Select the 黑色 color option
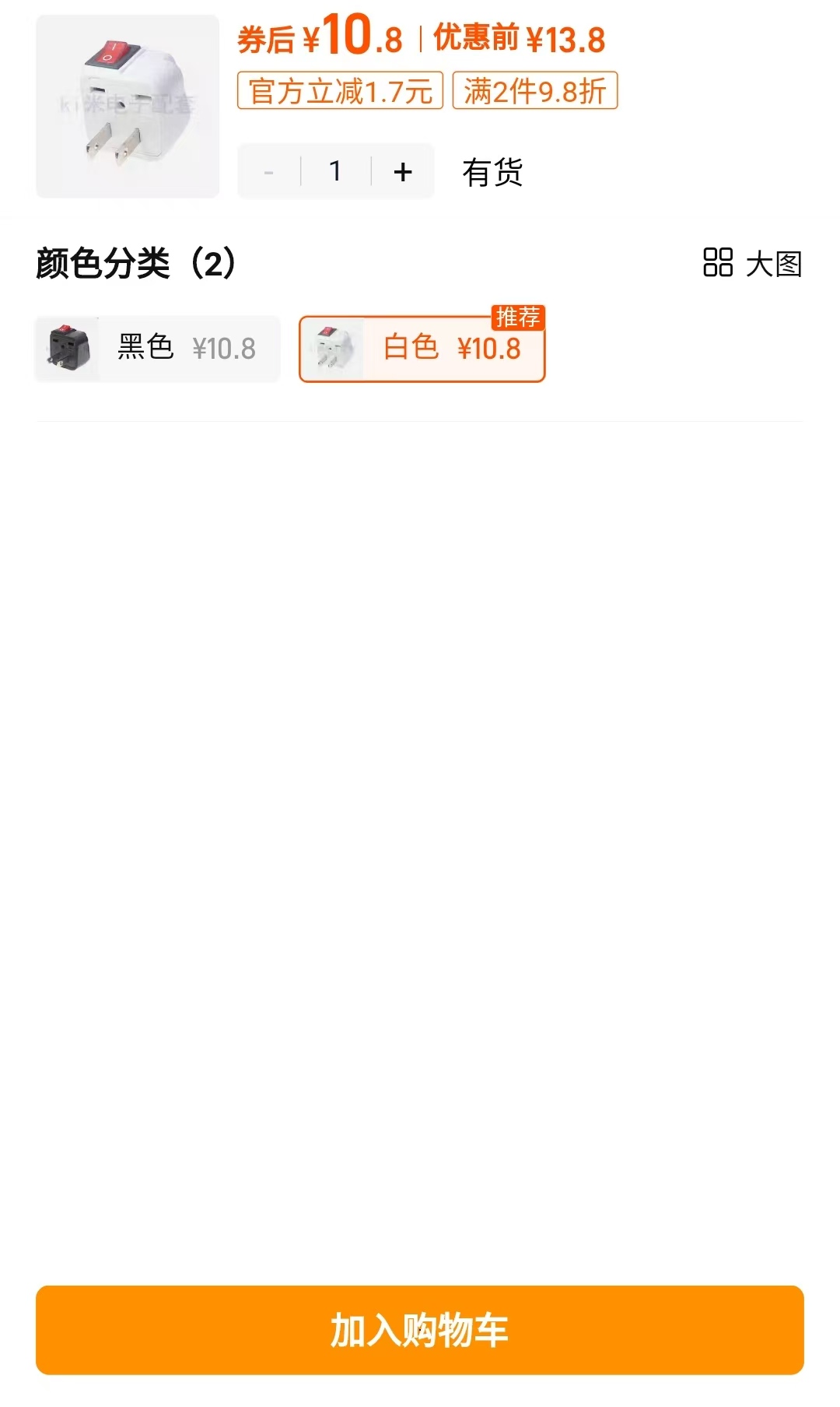 [157, 349]
